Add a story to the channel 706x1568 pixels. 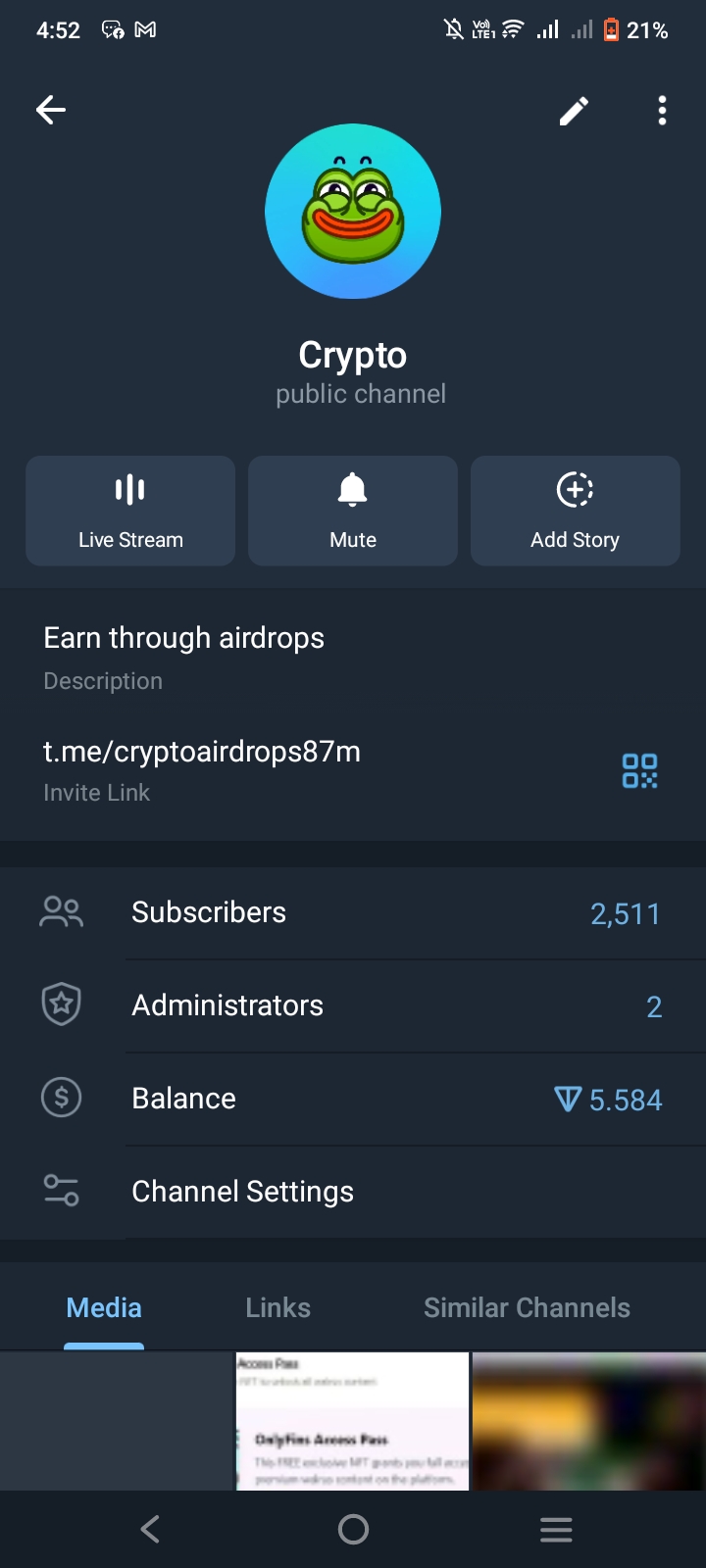[x=575, y=510]
